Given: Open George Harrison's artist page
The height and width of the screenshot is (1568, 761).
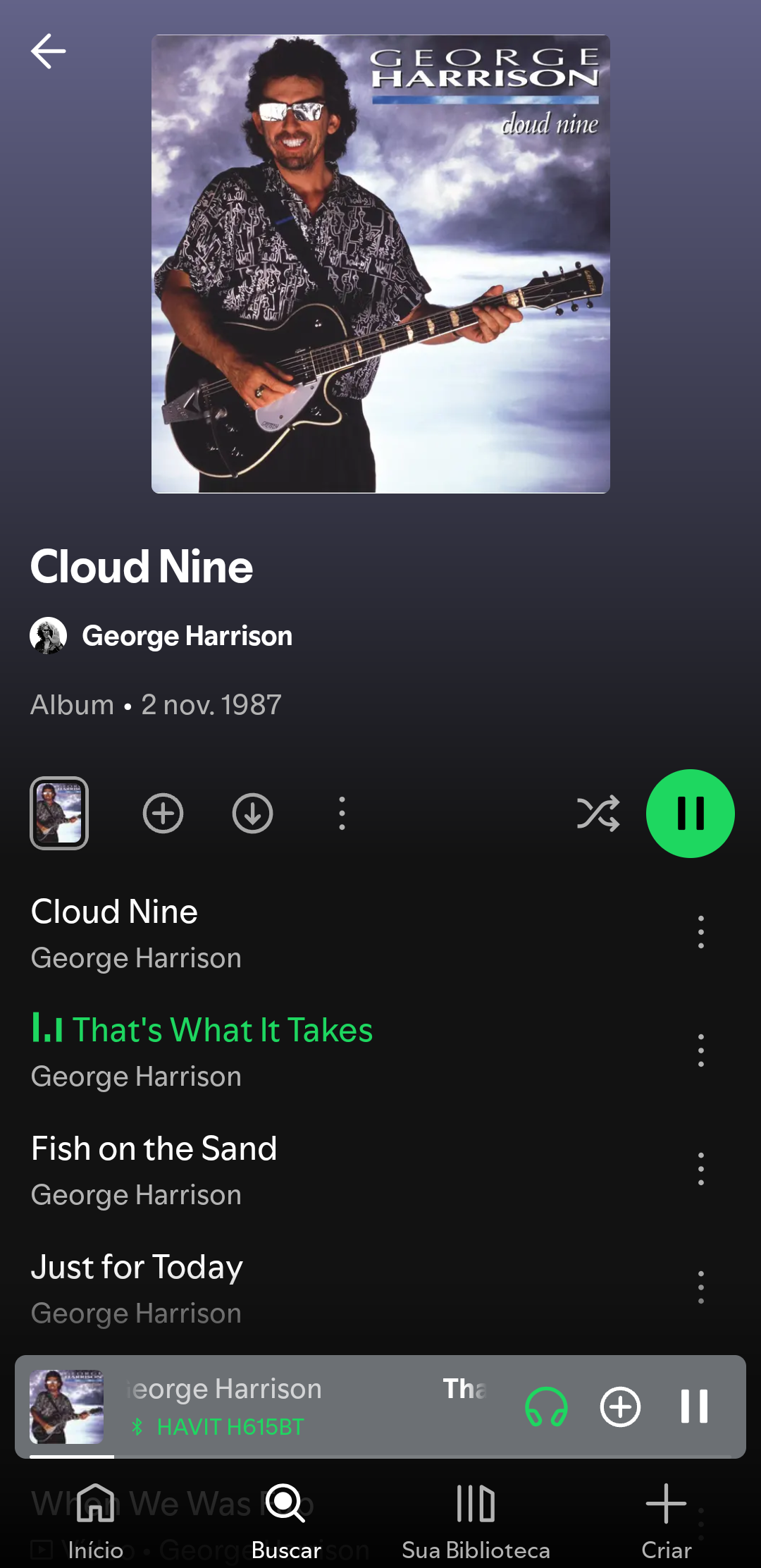Looking at the screenshot, I should (x=186, y=636).
